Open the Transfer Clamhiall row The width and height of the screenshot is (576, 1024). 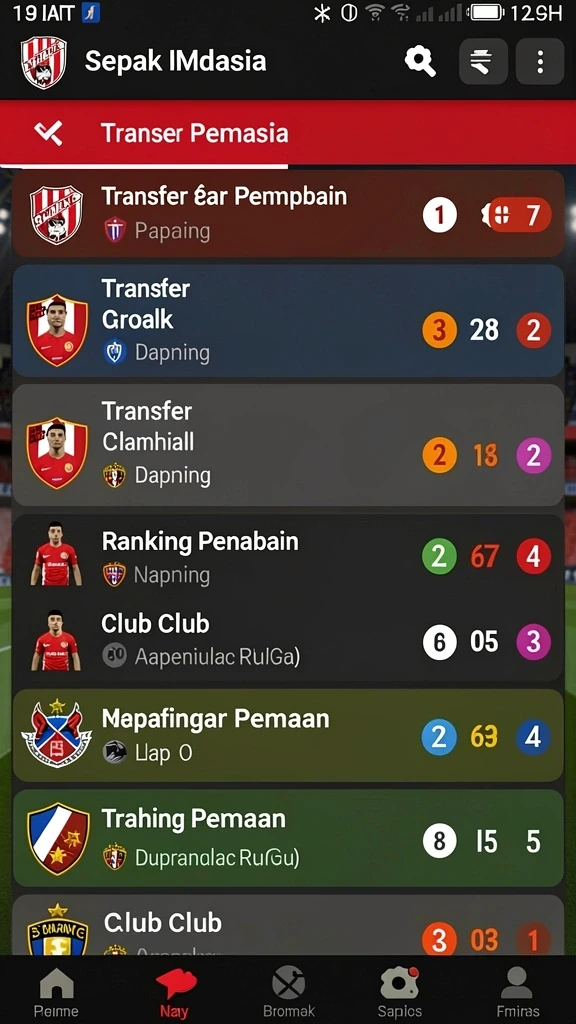(288, 445)
